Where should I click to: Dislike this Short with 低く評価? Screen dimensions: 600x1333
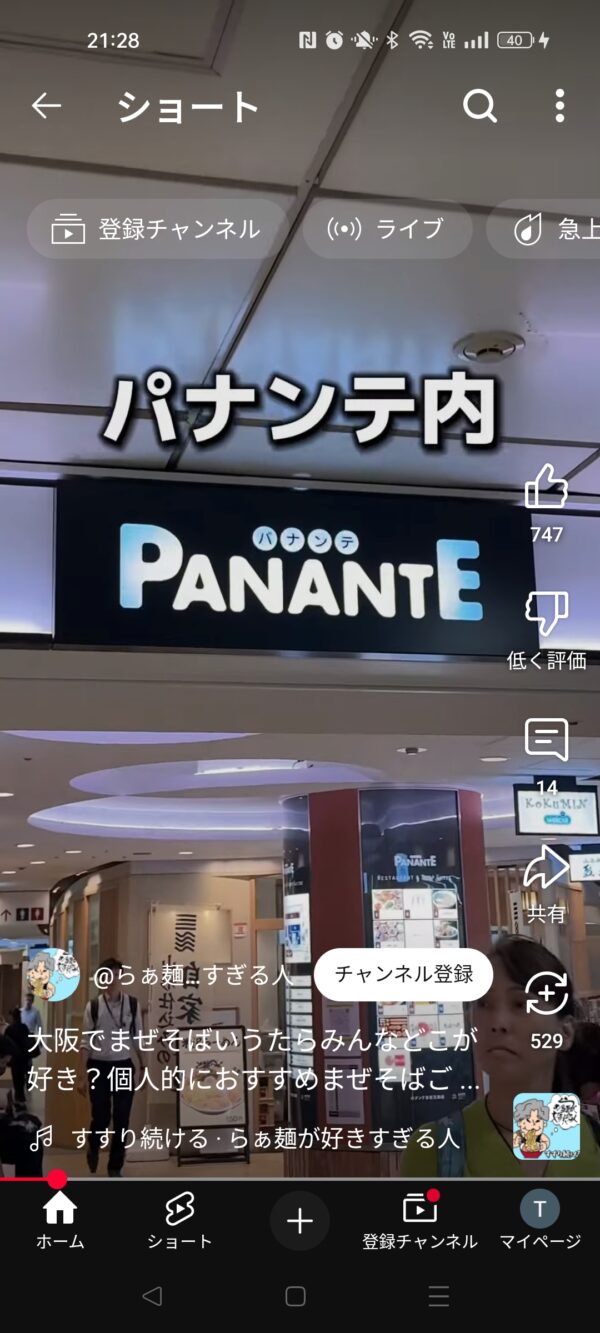546,614
